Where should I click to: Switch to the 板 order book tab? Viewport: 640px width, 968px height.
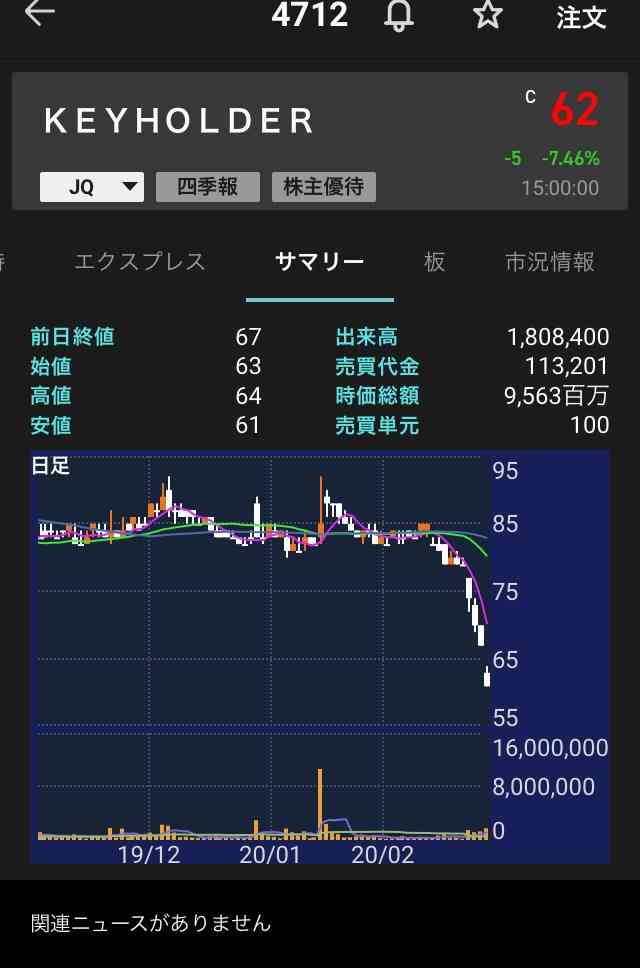(434, 262)
